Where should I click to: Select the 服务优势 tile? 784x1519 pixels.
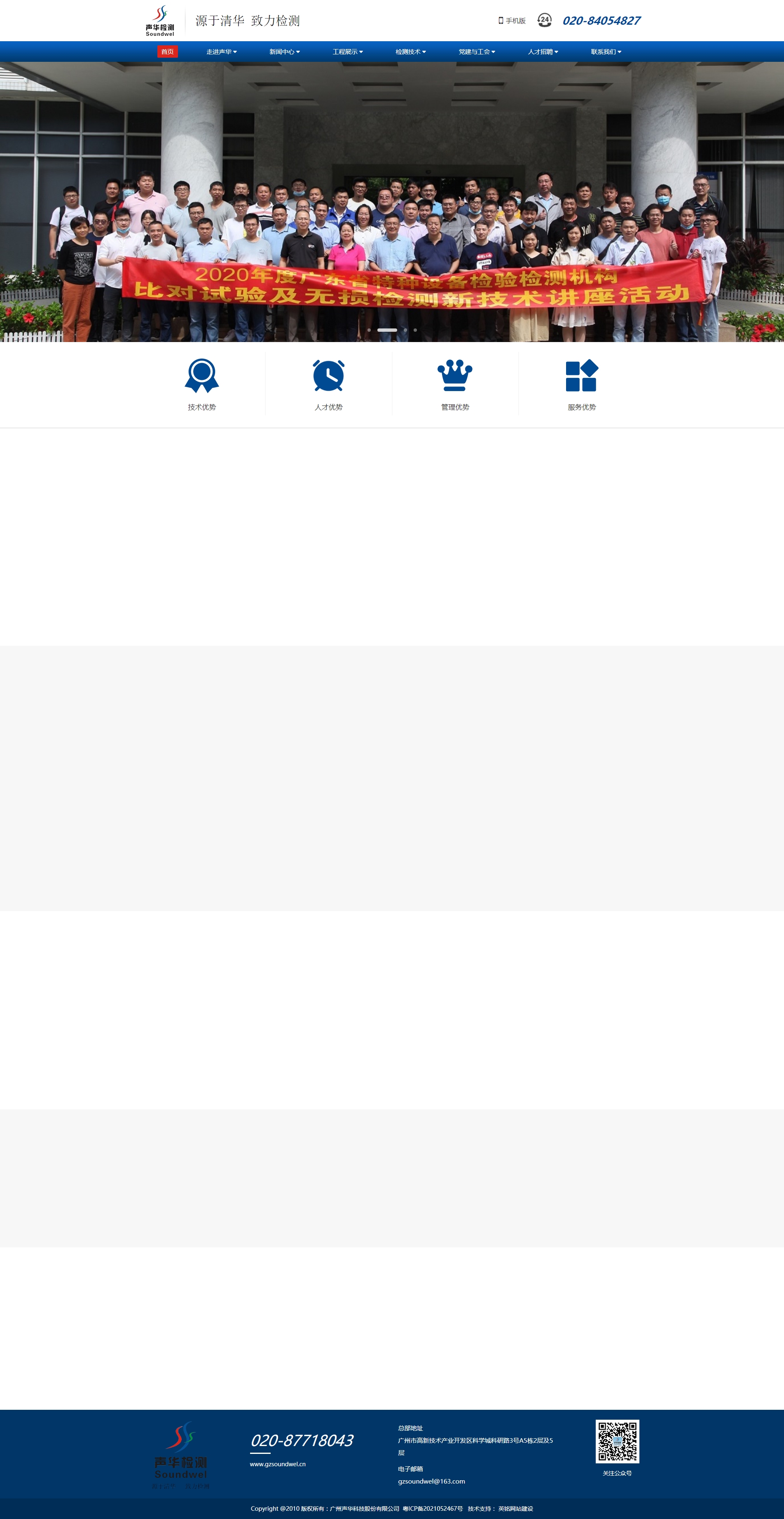(x=582, y=384)
